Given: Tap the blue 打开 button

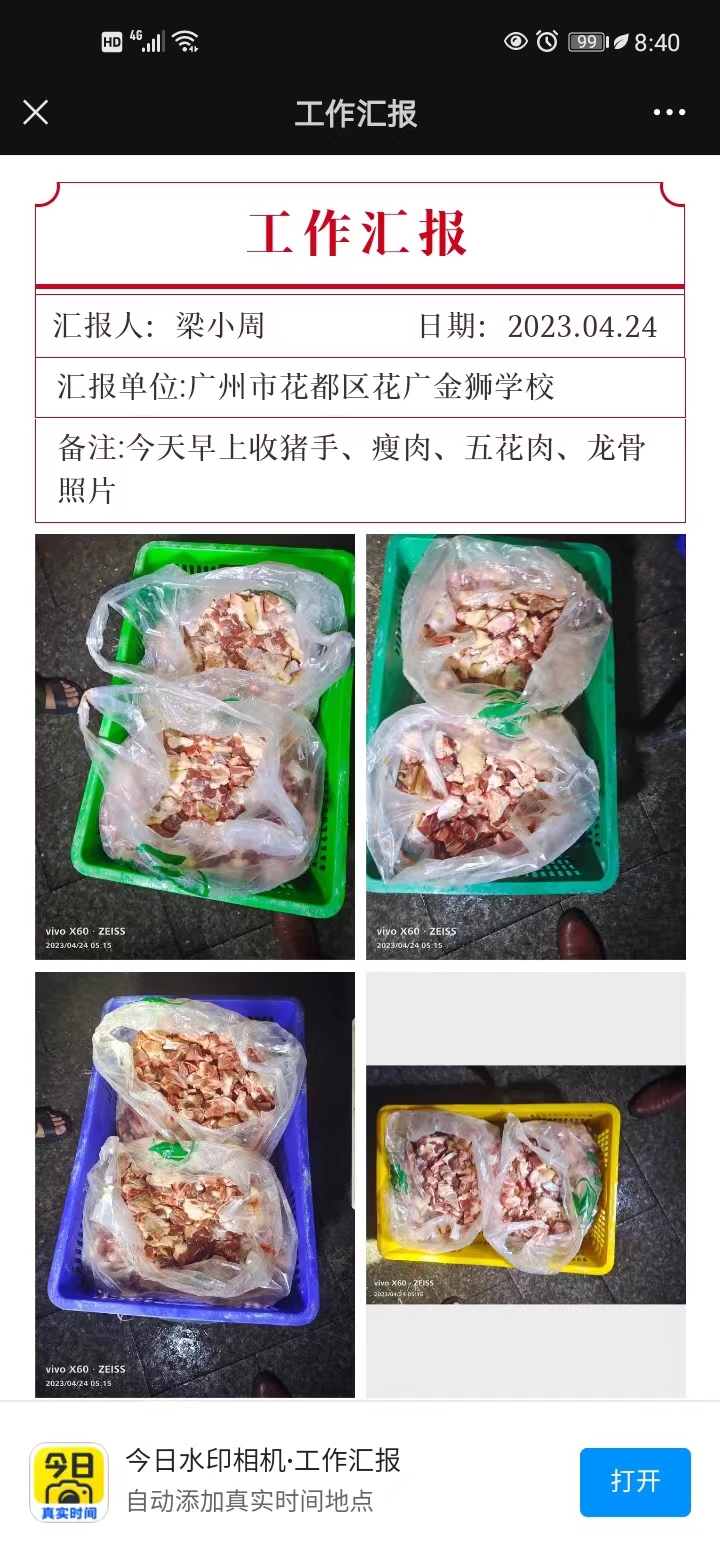Looking at the screenshot, I should pyautogui.click(x=635, y=1481).
